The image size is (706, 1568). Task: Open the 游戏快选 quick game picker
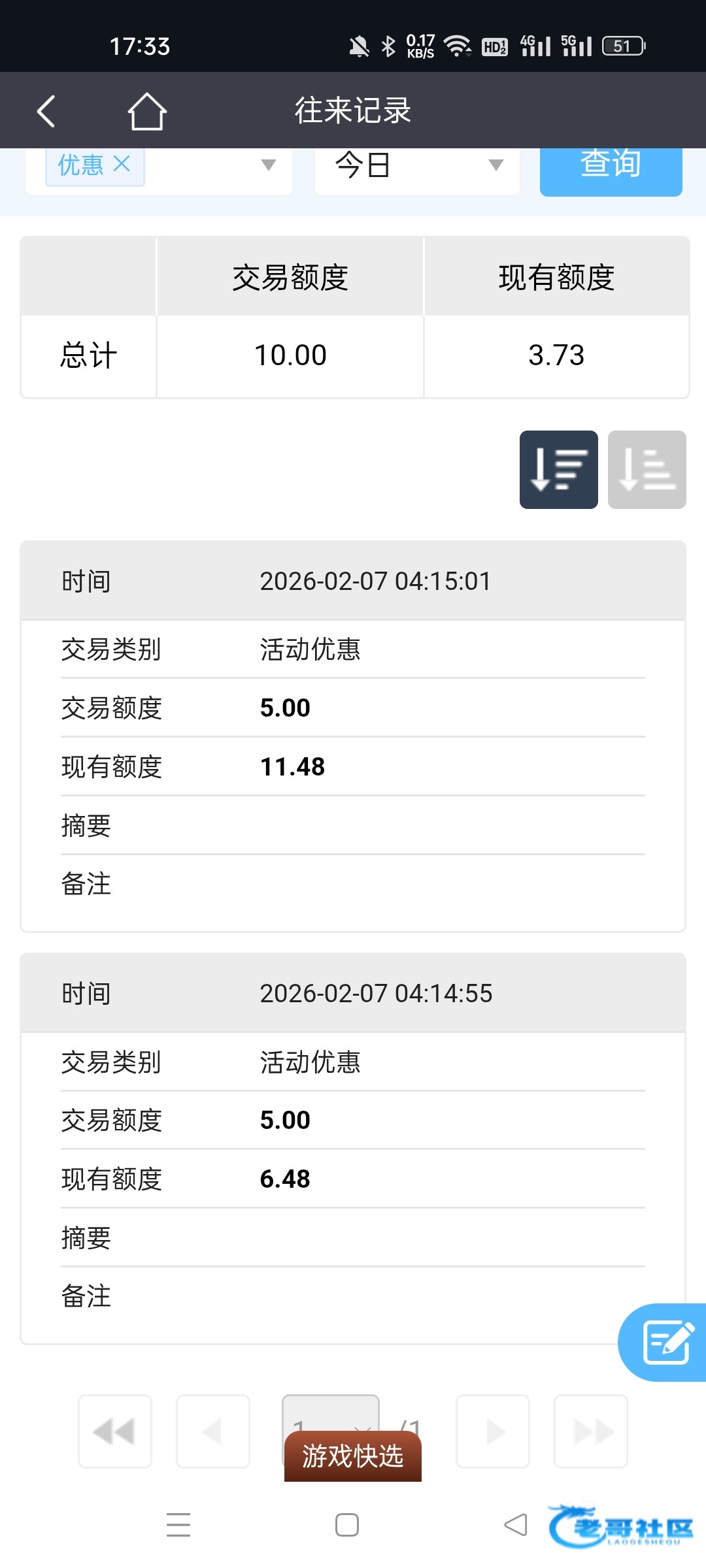pos(353,1456)
